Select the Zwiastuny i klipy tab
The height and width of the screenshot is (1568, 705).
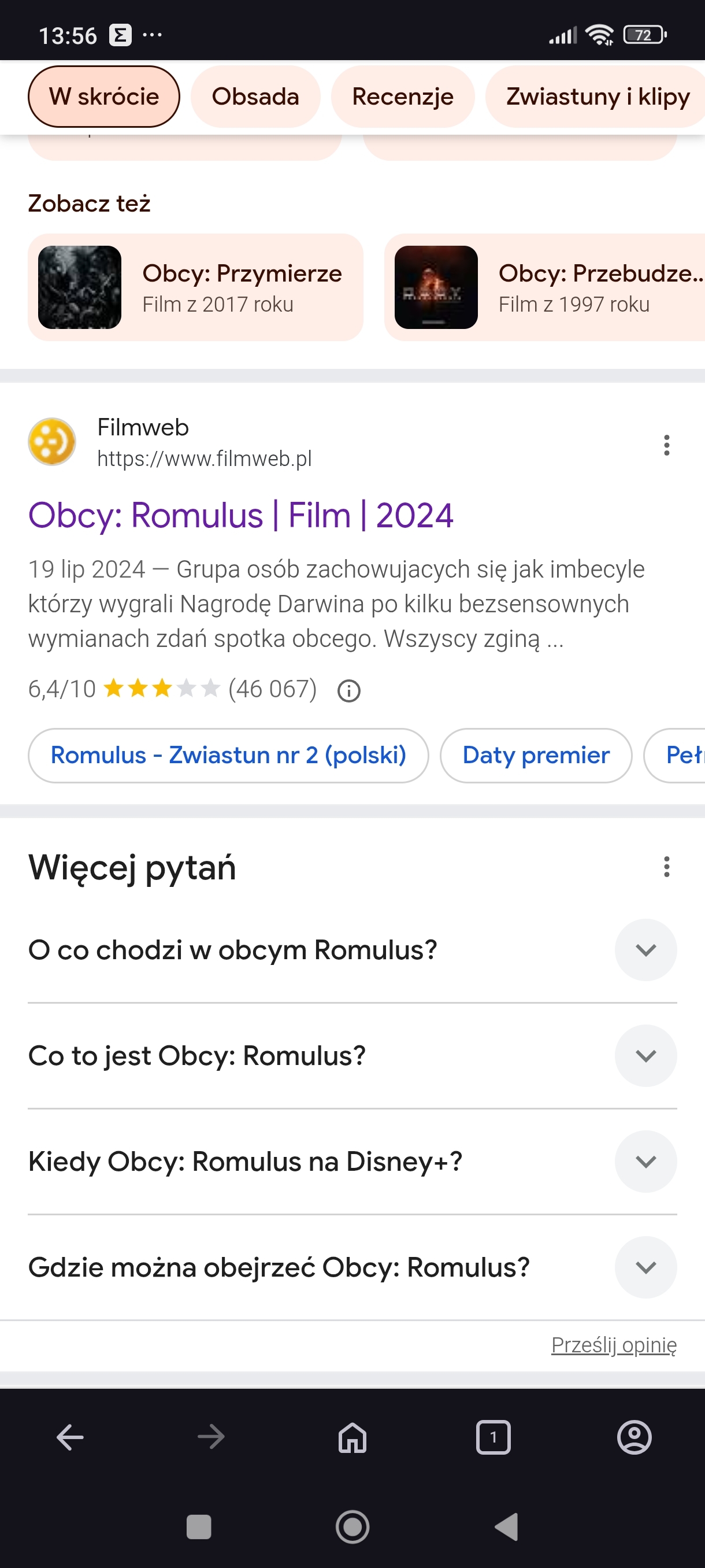[x=598, y=97]
